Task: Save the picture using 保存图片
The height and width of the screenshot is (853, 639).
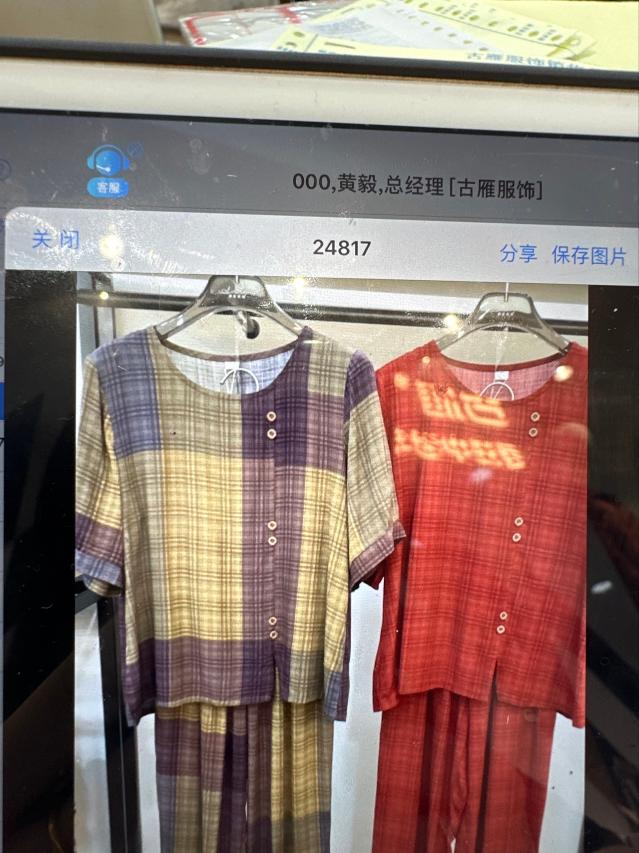Action: (x=589, y=256)
